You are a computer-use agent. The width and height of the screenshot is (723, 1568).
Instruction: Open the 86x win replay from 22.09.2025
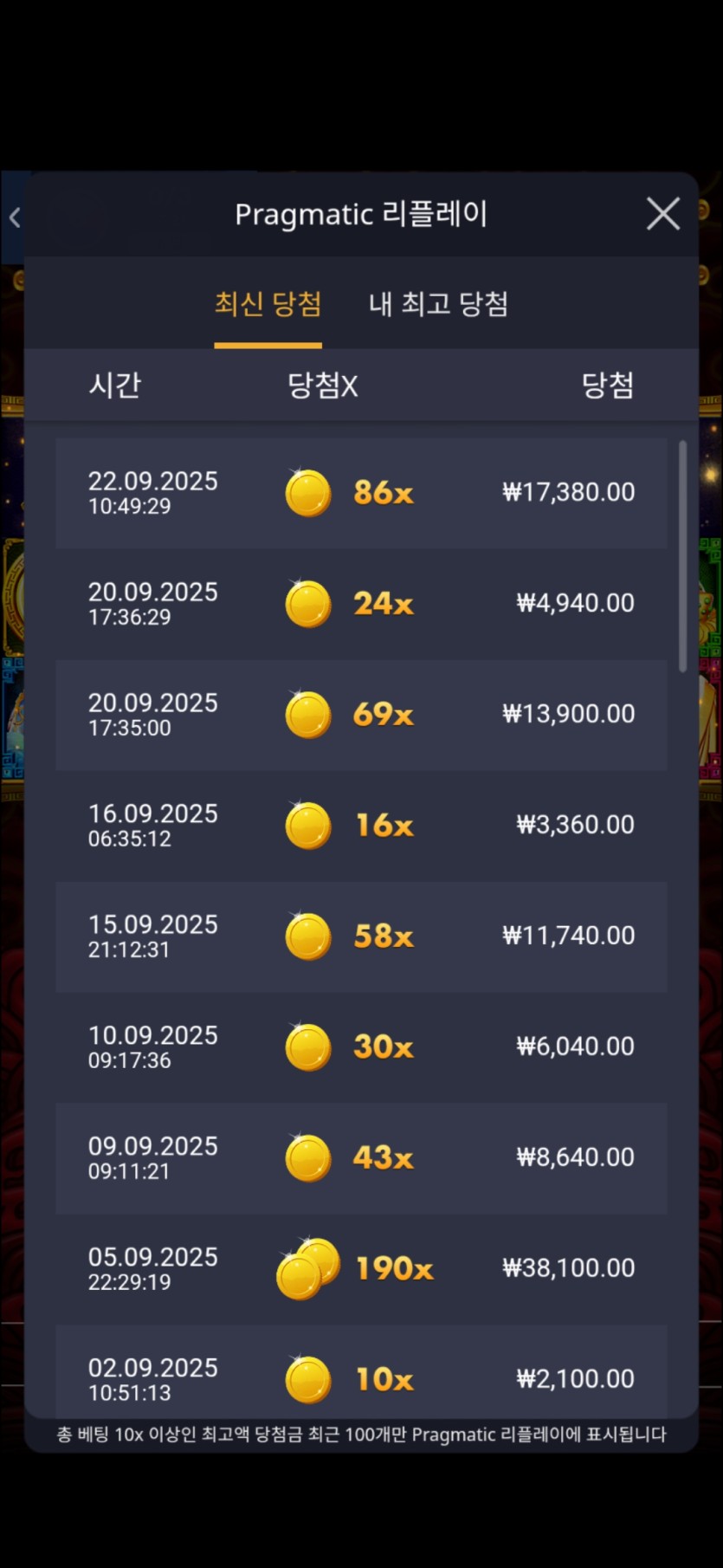tap(361, 493)
